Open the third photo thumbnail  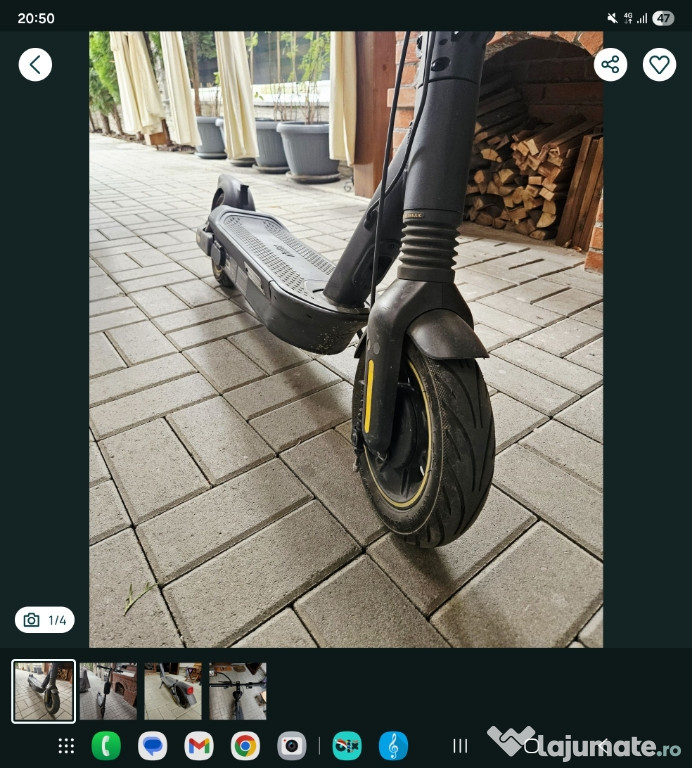(x=173, y=691)
